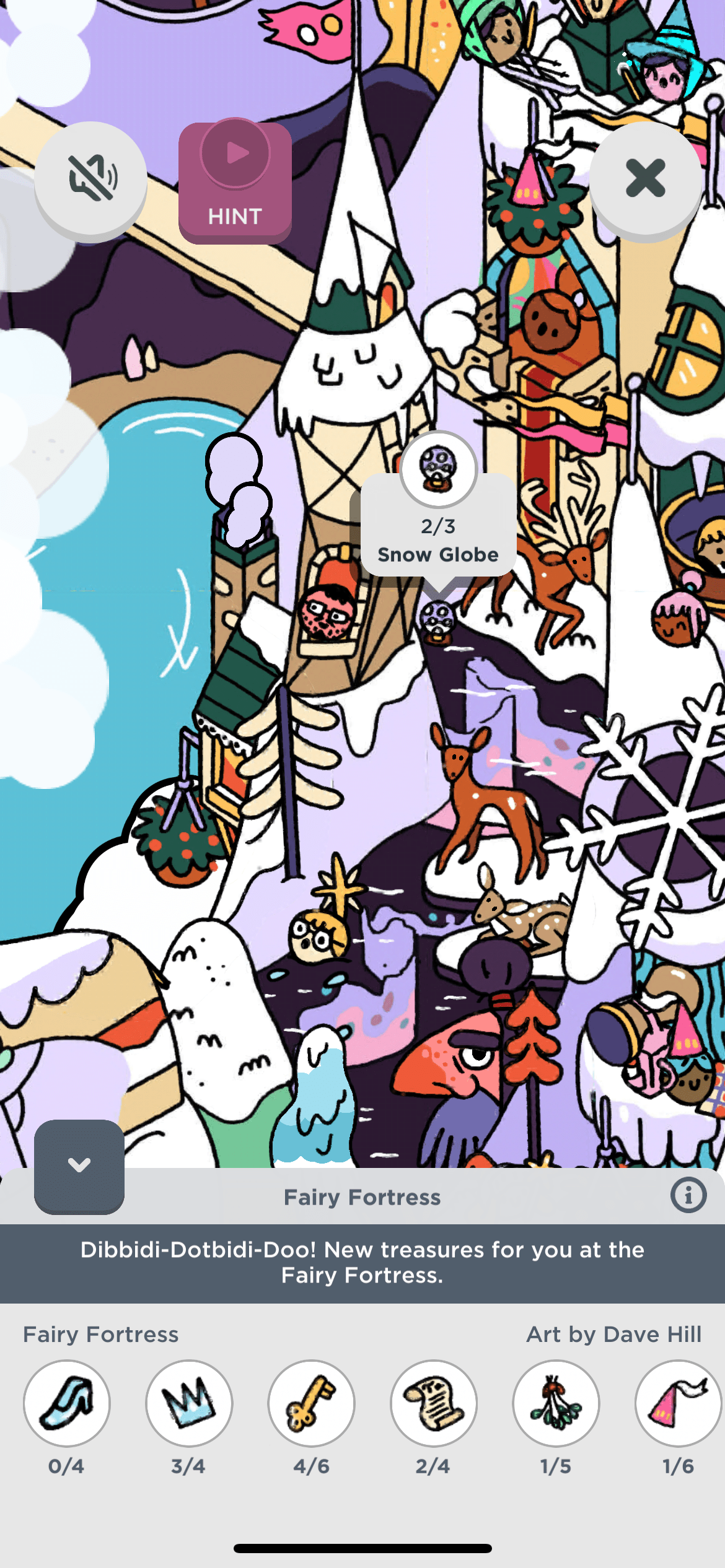Select the glass slipper item 0/4
The height and width of the screenshot is (1568, 725).
tap(67, 1403)
